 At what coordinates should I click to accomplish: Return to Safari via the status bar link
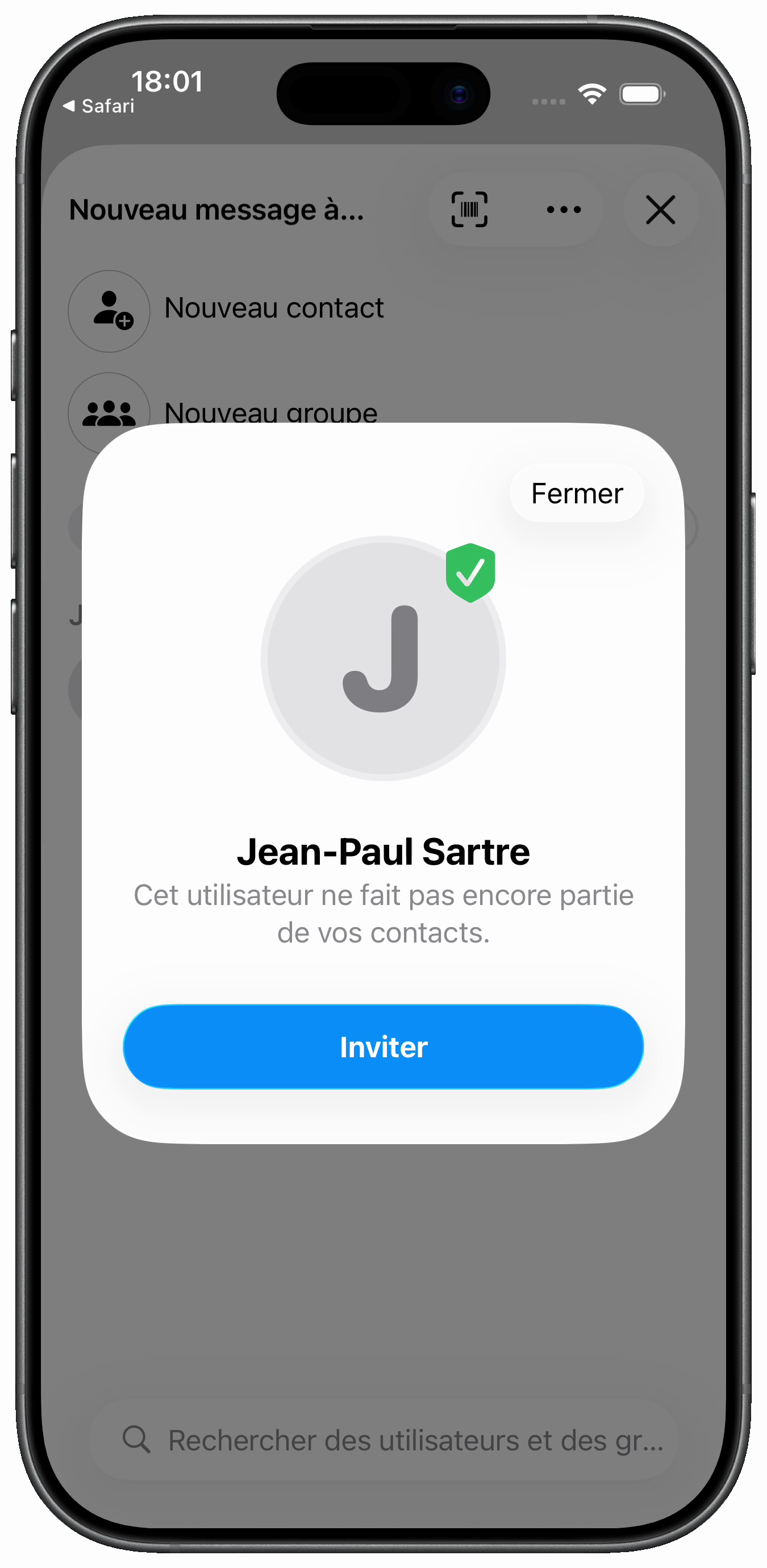point(99,106)
